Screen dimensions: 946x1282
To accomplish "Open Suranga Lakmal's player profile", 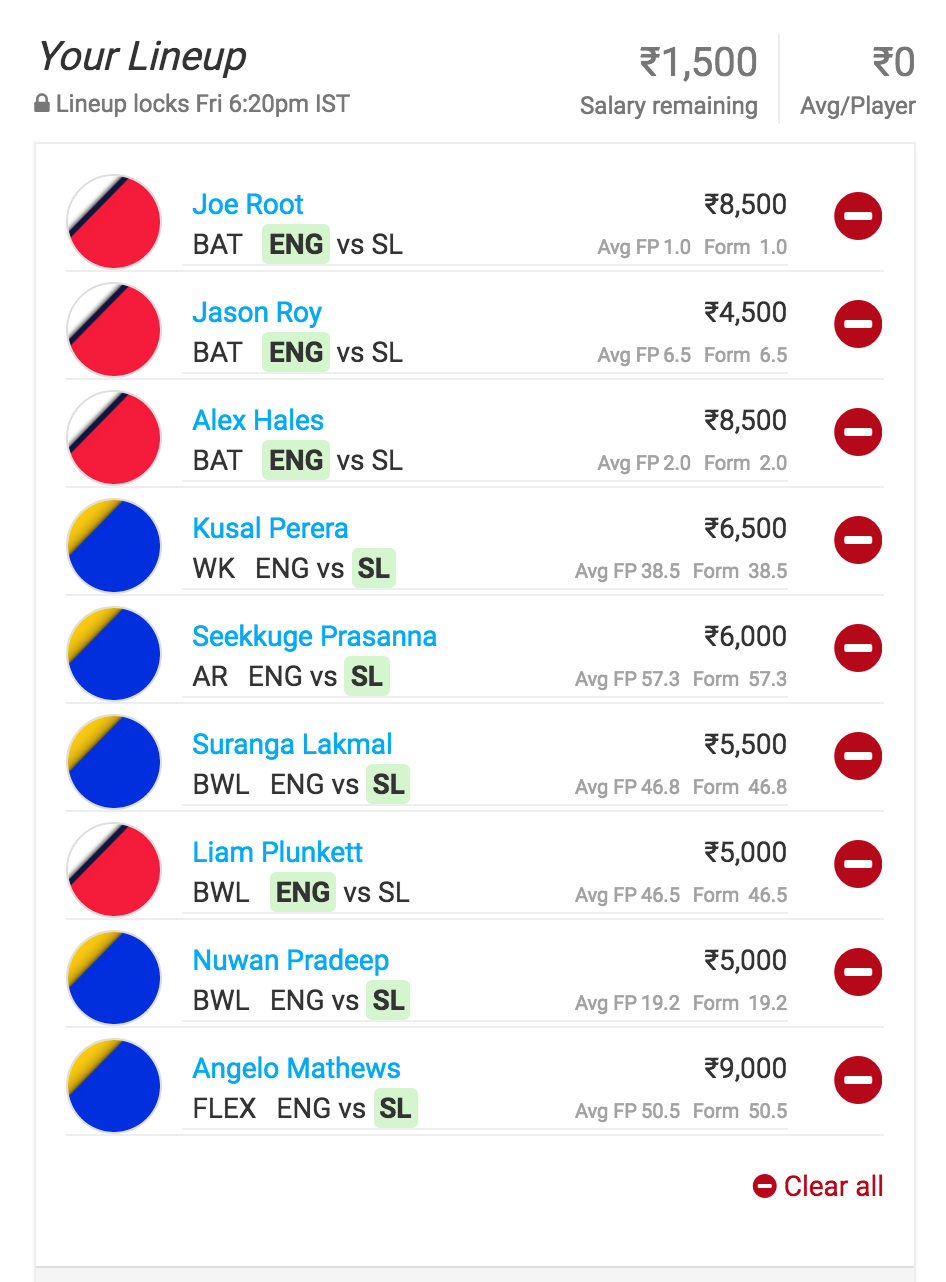I will coord(292,744).
